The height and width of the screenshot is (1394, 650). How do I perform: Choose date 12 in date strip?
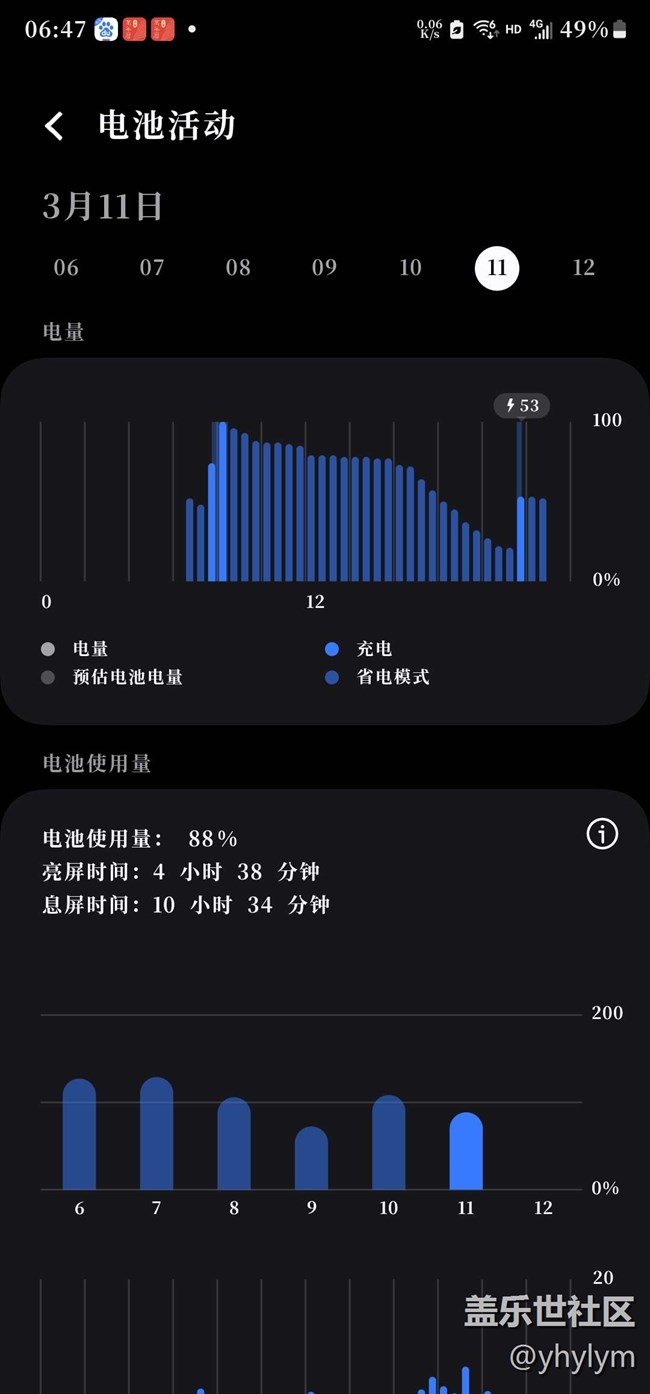(583, 268)
